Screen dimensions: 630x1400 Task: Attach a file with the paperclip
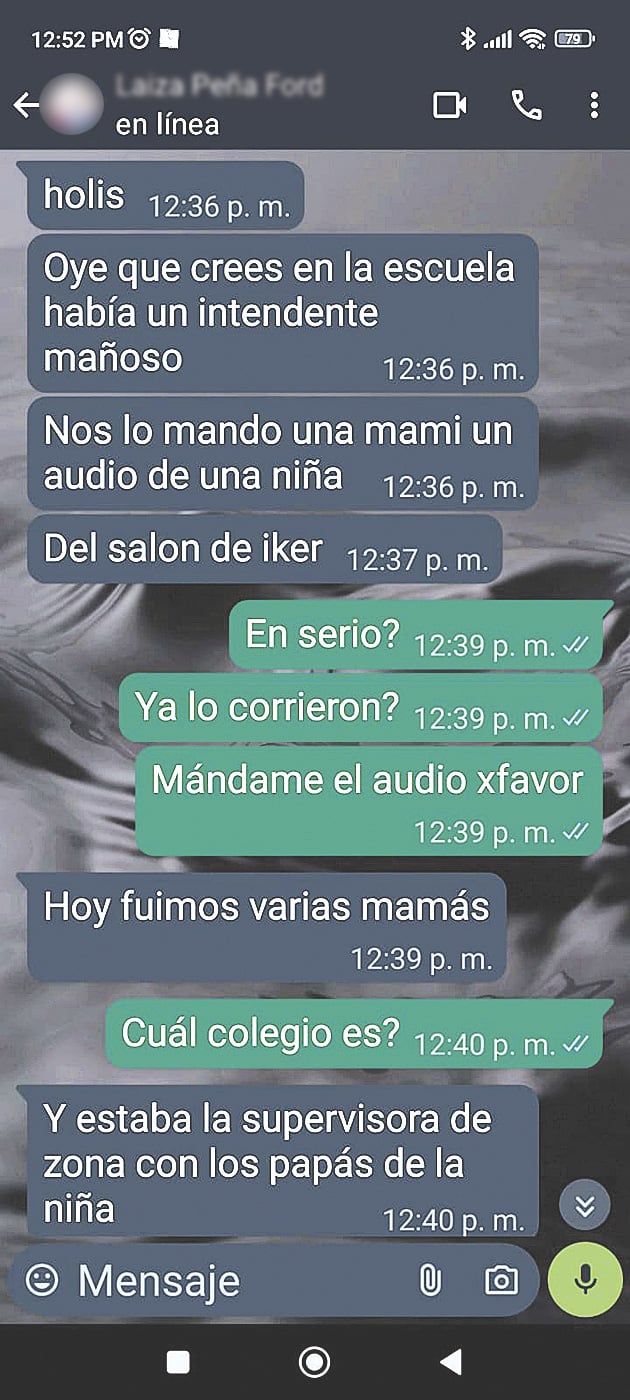tap(430, 1280)
